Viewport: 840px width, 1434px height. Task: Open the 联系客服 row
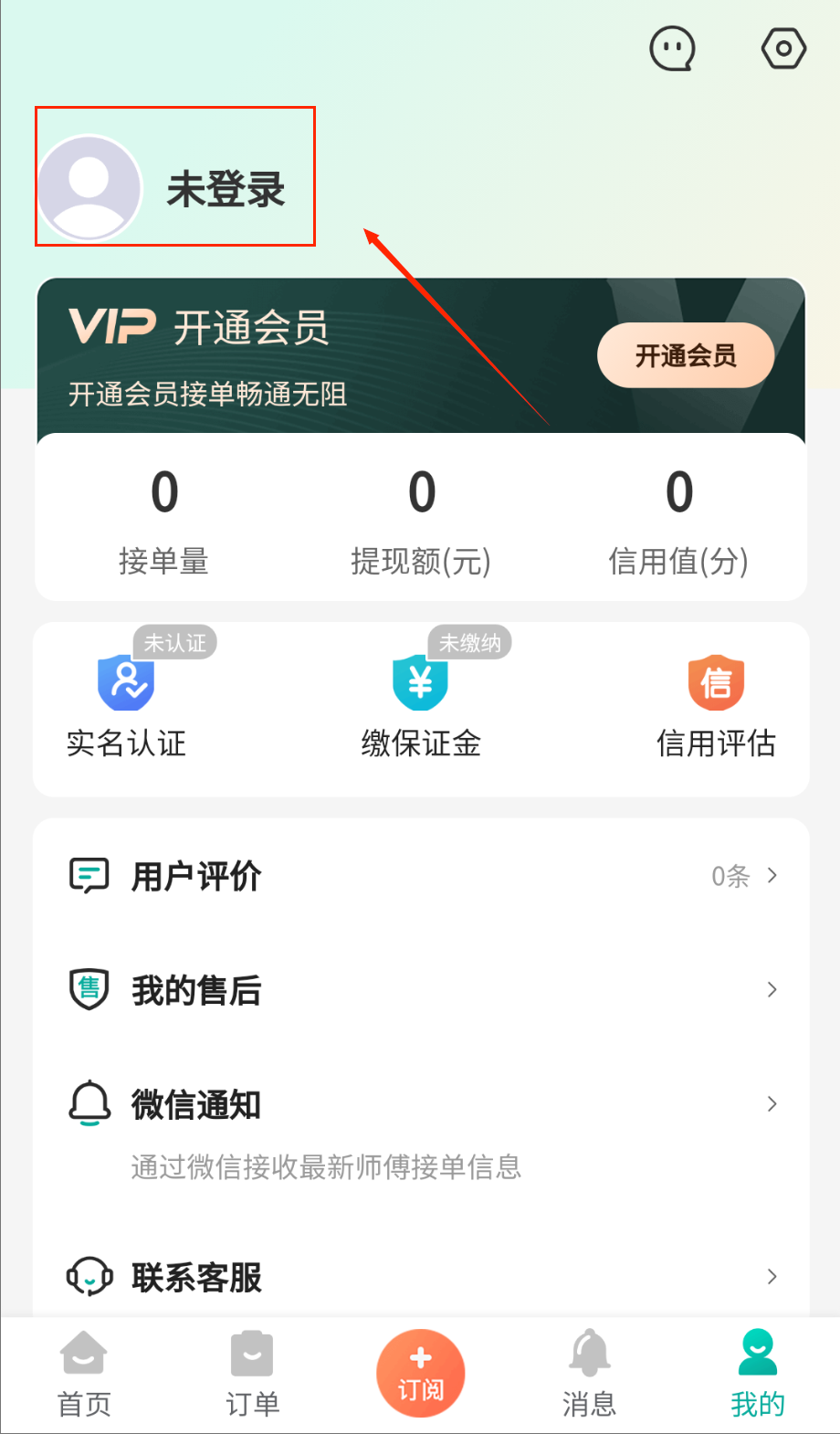[420, 1277]
